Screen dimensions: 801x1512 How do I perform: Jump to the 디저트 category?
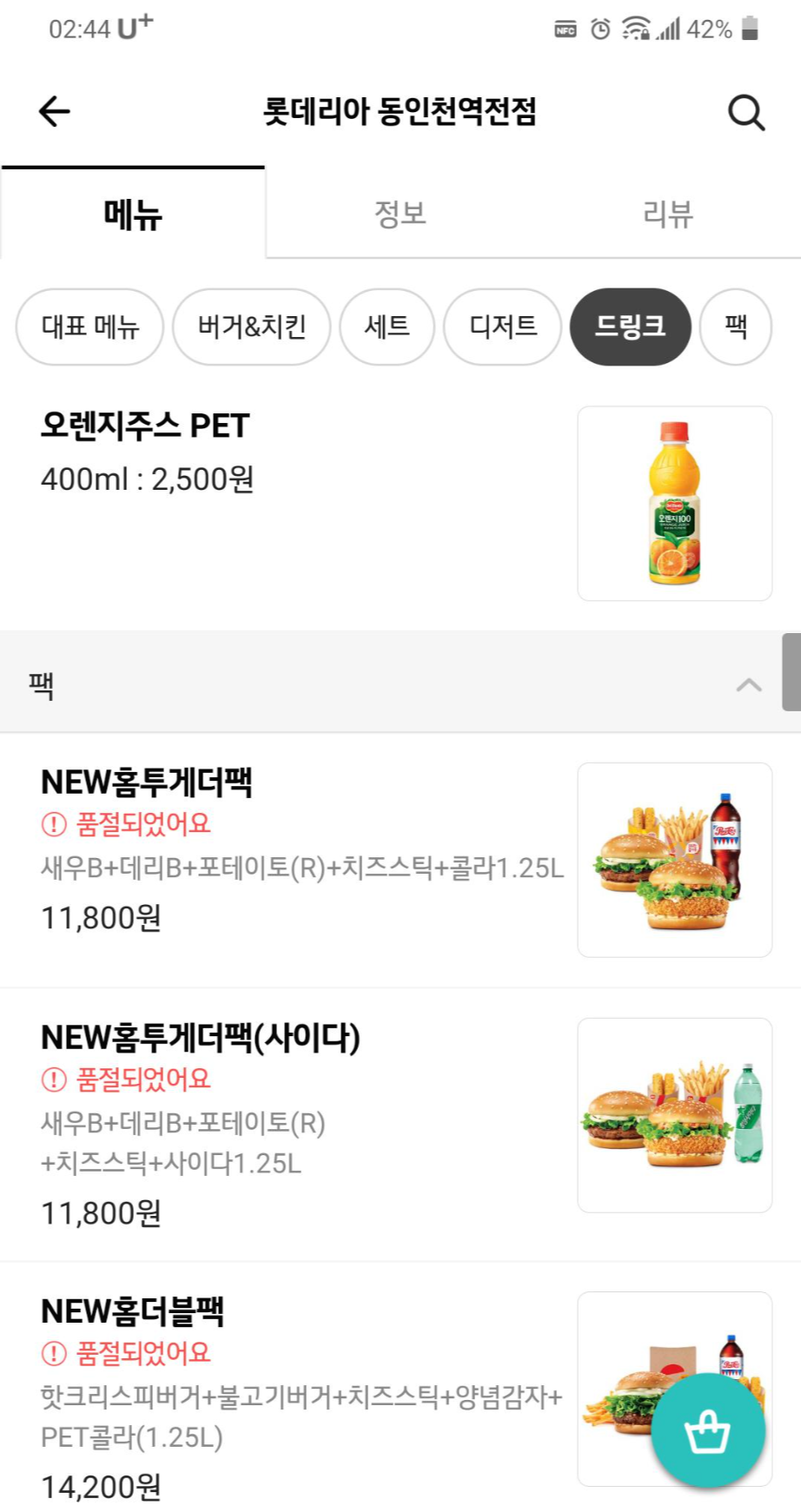pyautogui.click(x=503, y=327)
